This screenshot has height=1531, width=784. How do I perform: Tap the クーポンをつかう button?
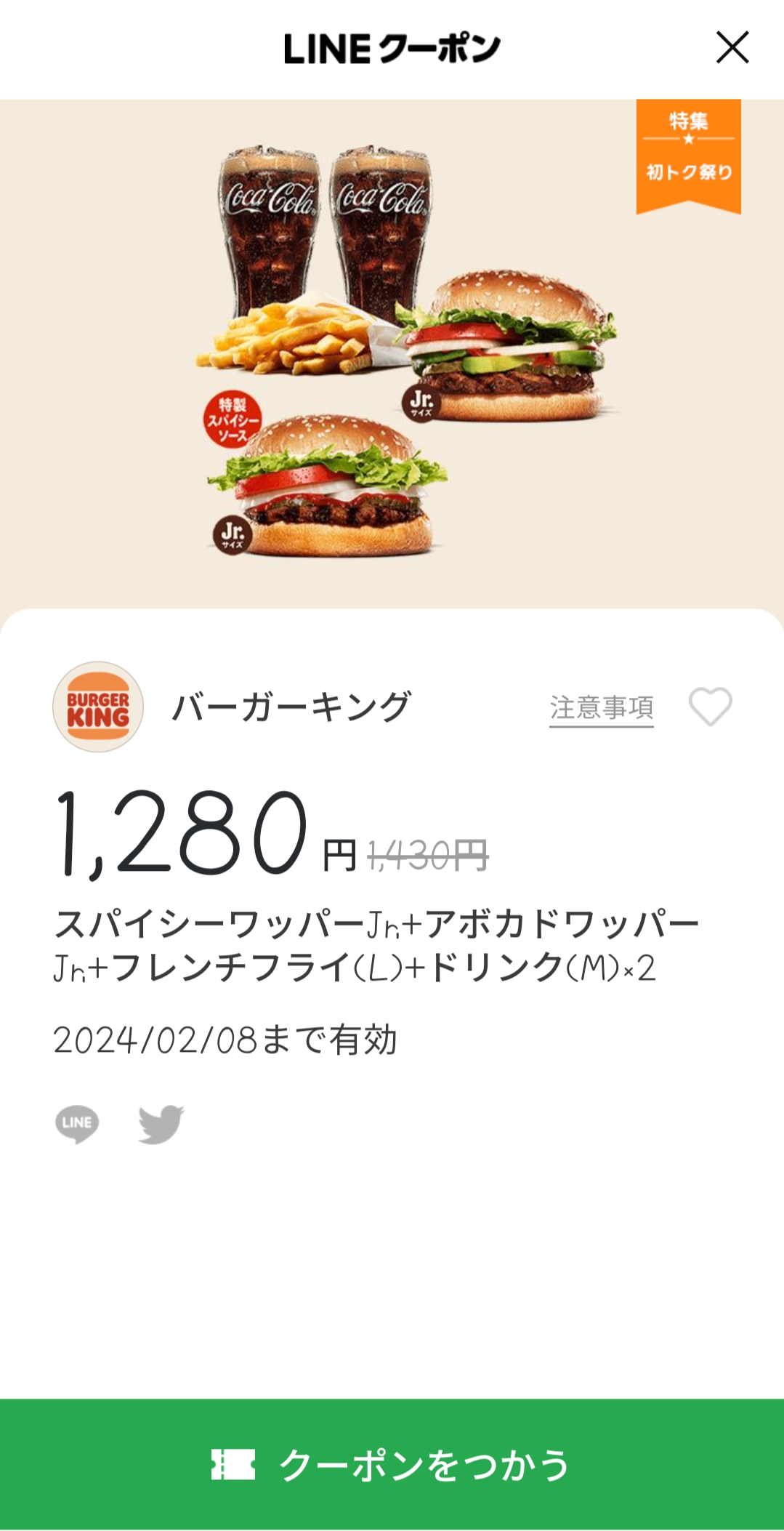pos(392,1463)
